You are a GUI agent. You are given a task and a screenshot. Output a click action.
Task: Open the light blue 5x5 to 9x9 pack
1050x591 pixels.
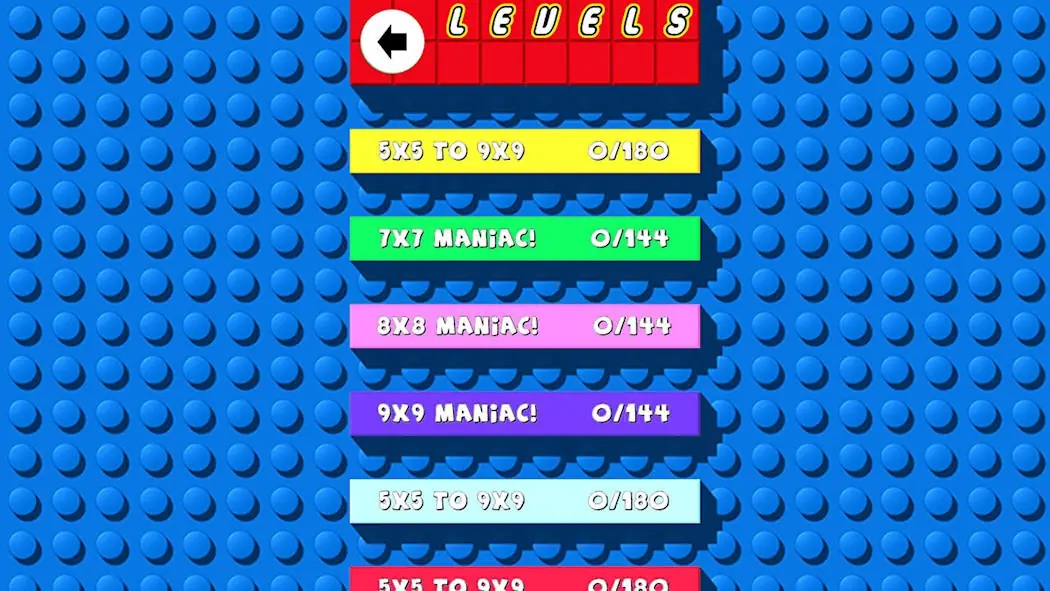[x=524, y=500]
